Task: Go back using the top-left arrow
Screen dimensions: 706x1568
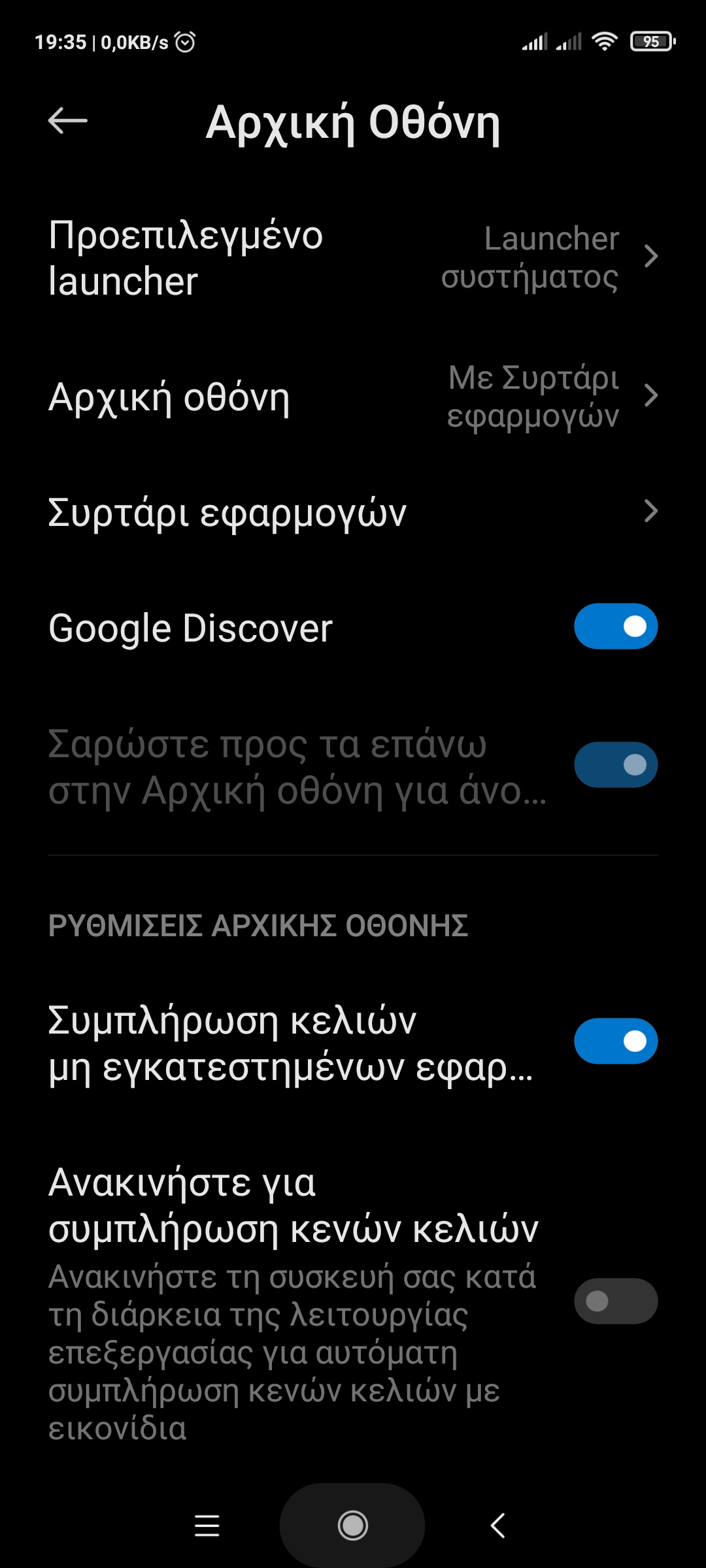Action: (67, 121)
